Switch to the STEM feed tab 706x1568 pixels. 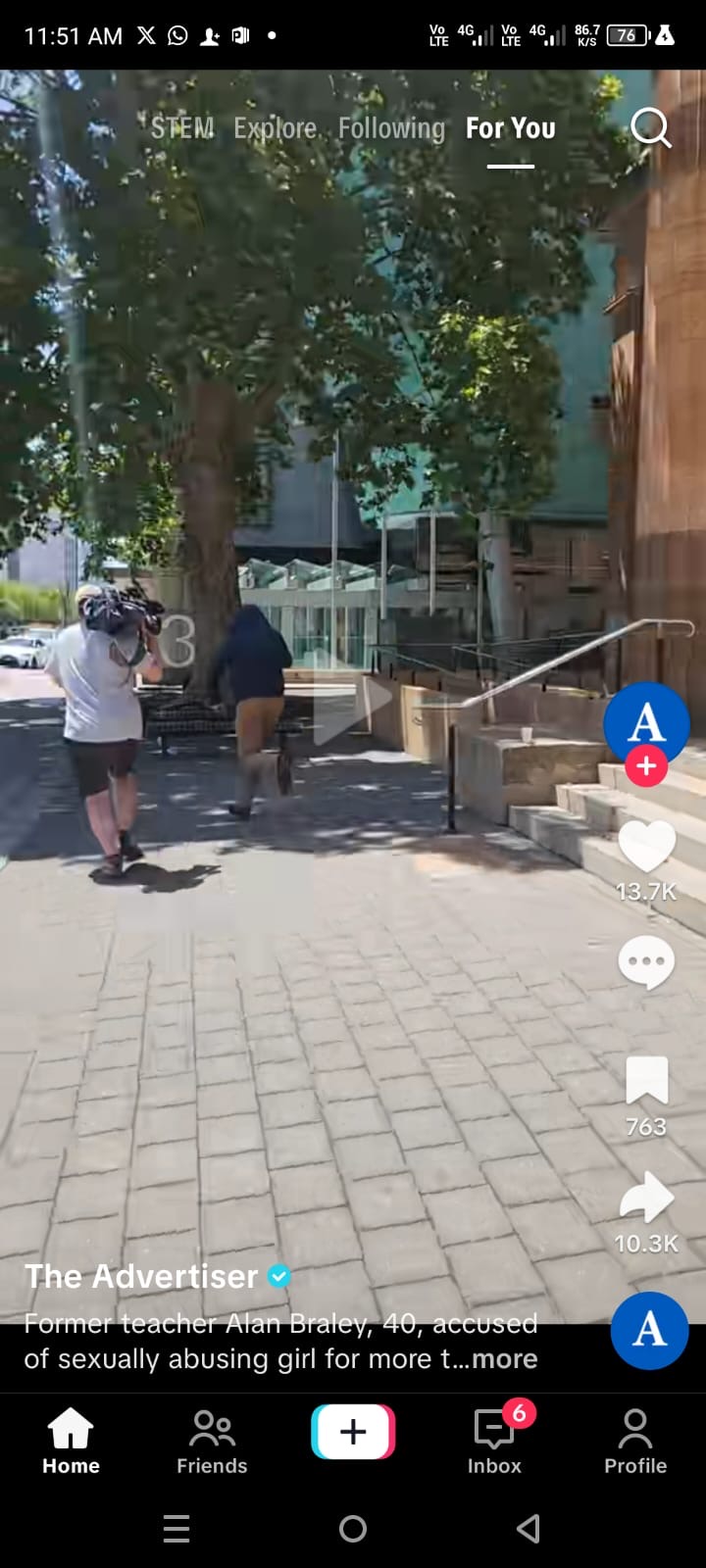point(181,128)
